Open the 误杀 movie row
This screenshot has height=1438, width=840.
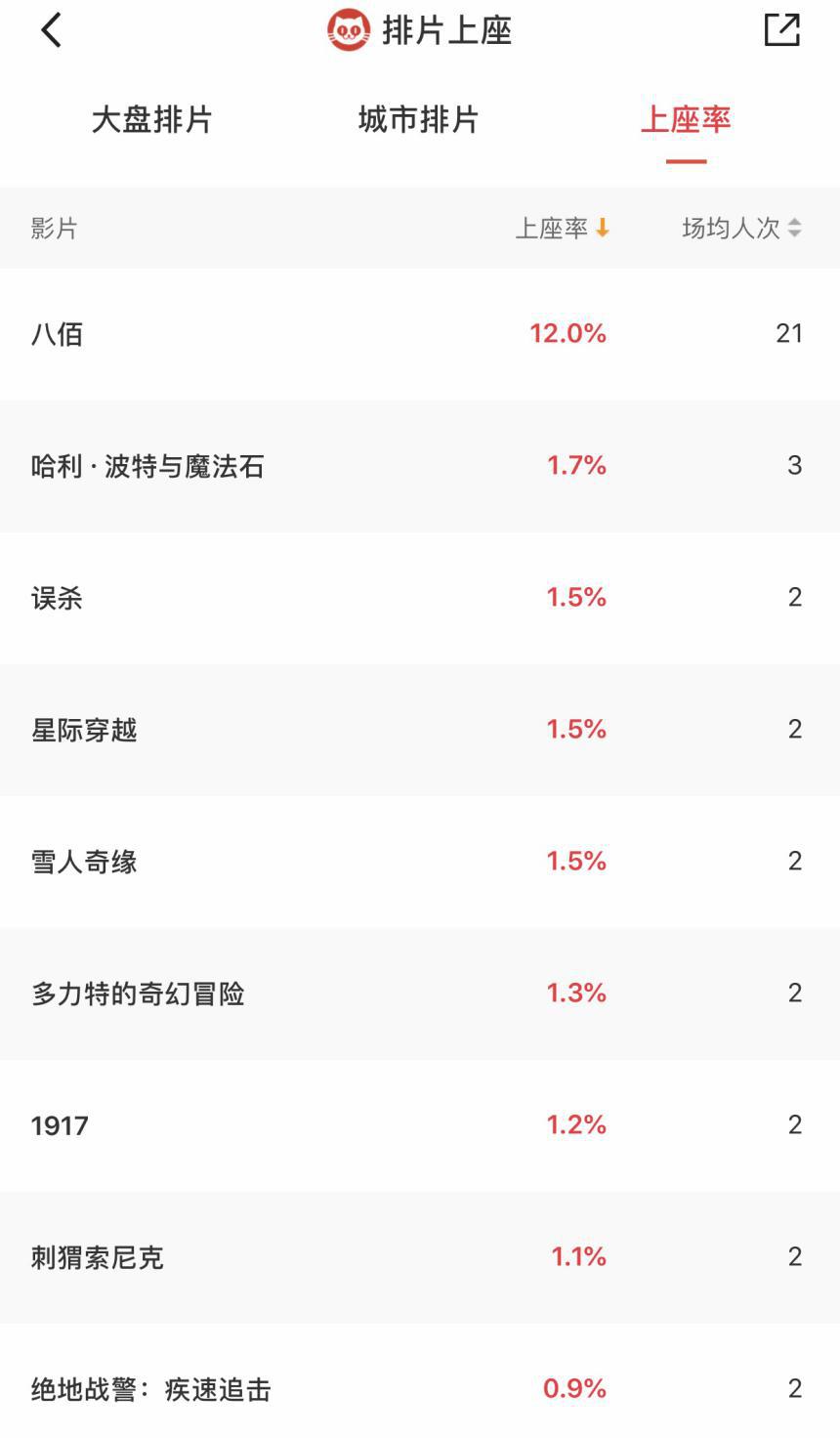pyautogui.click(x=420, y=598)
